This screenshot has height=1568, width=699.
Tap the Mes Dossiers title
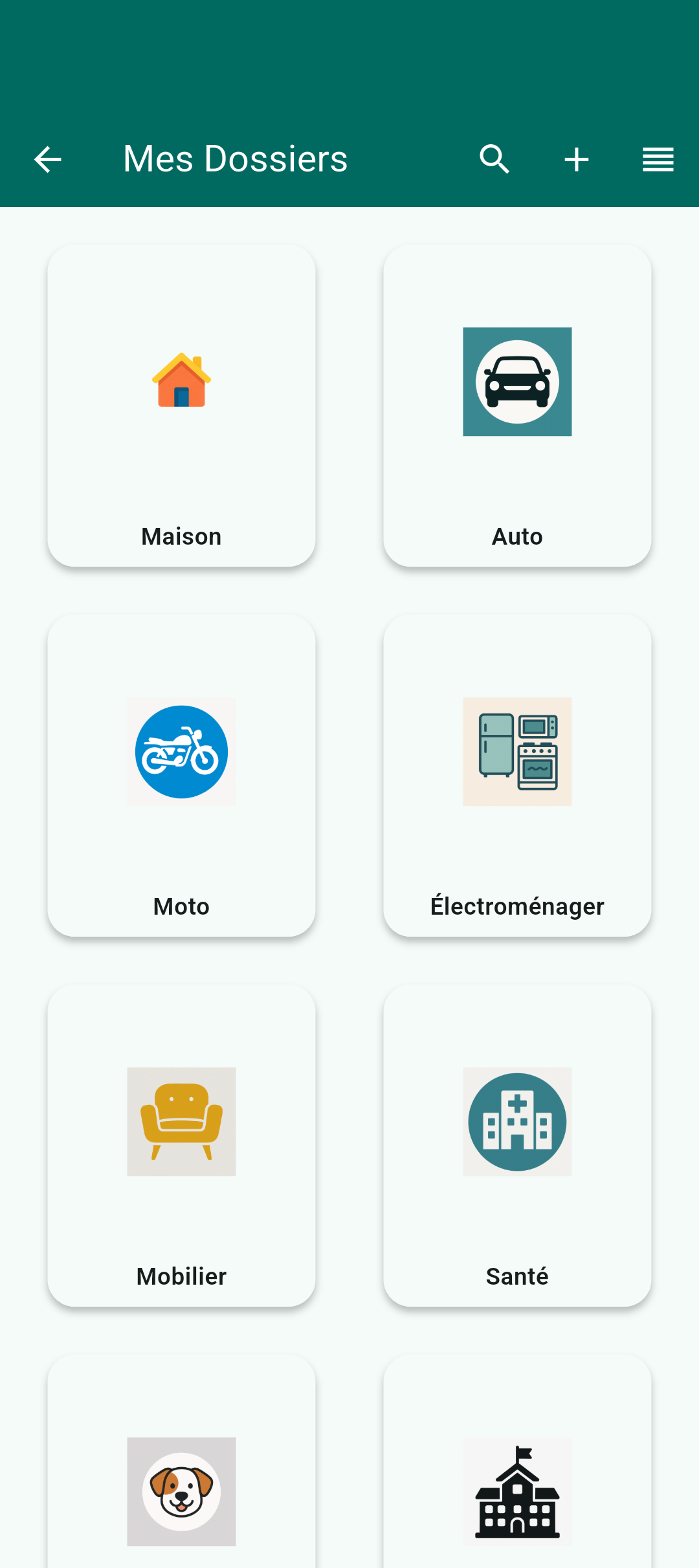pyautogui.click(x=234, y=159)
